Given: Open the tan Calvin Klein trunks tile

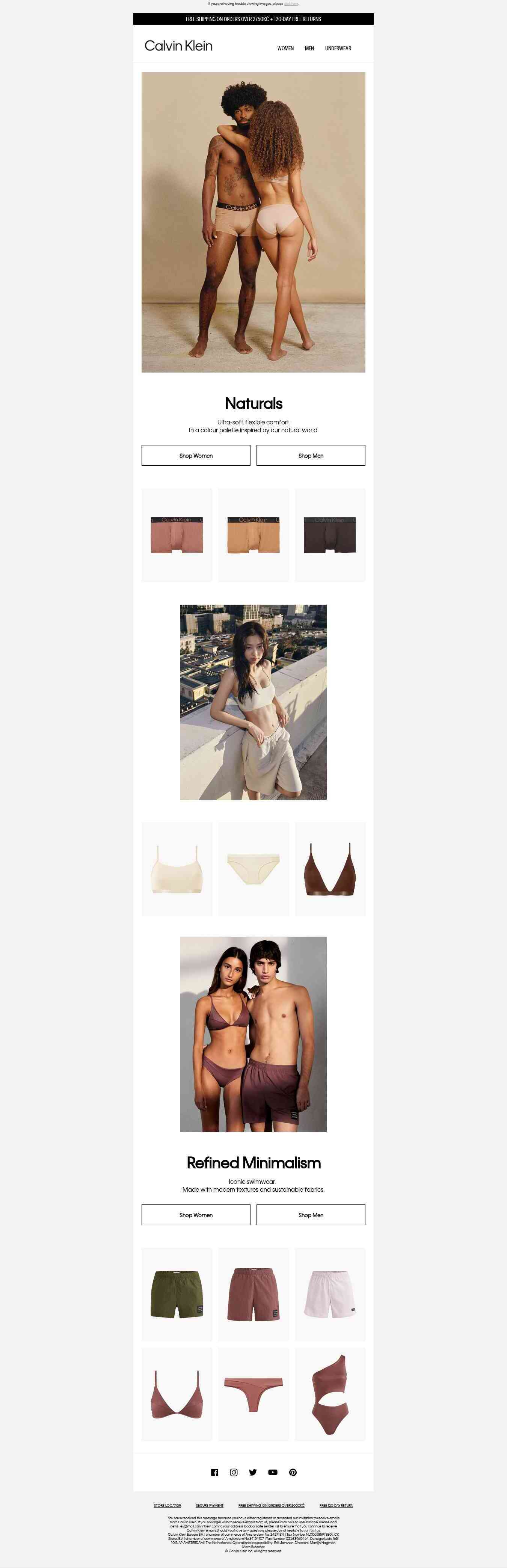Looking at the screenshot, I should pos(253,535).
